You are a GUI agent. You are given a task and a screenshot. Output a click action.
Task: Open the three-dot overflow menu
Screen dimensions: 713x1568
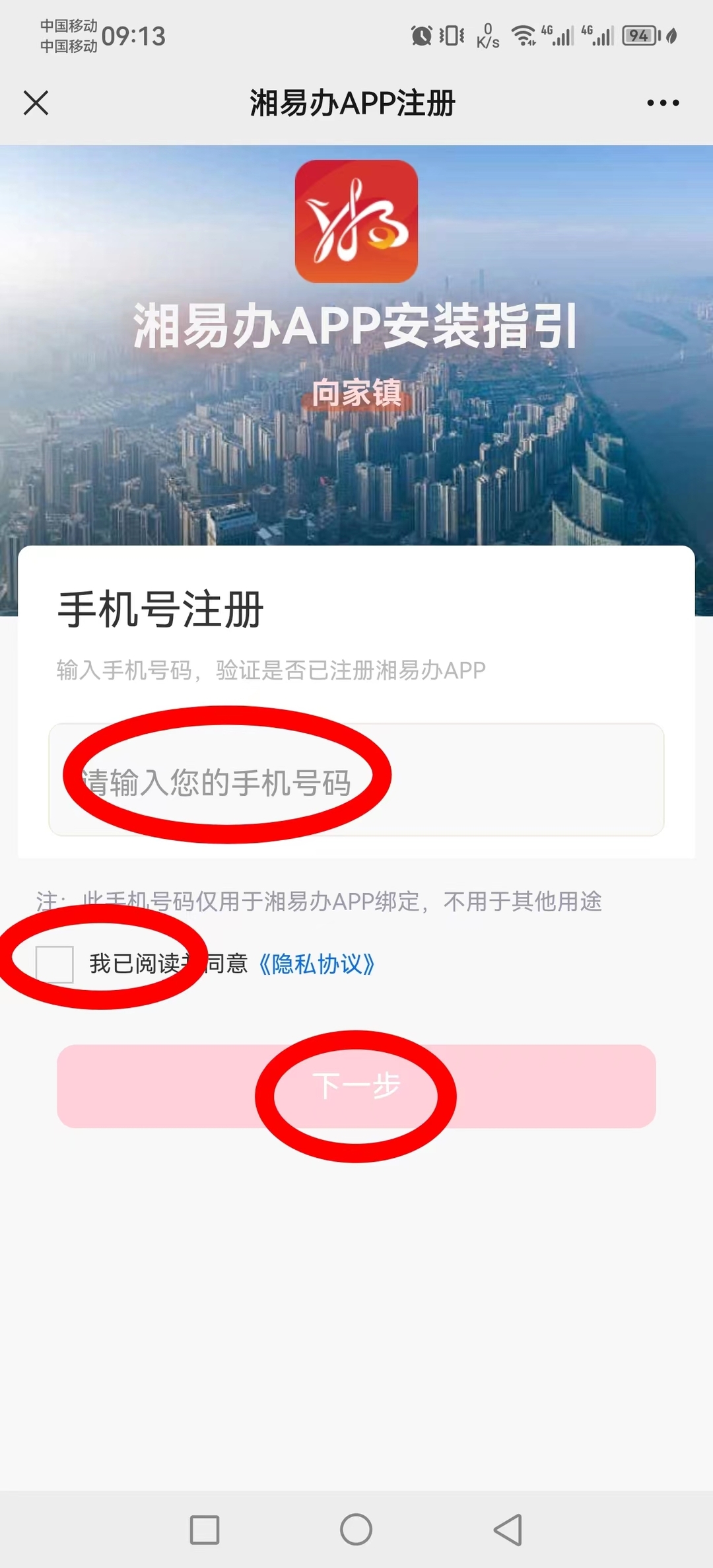(663, 103)
